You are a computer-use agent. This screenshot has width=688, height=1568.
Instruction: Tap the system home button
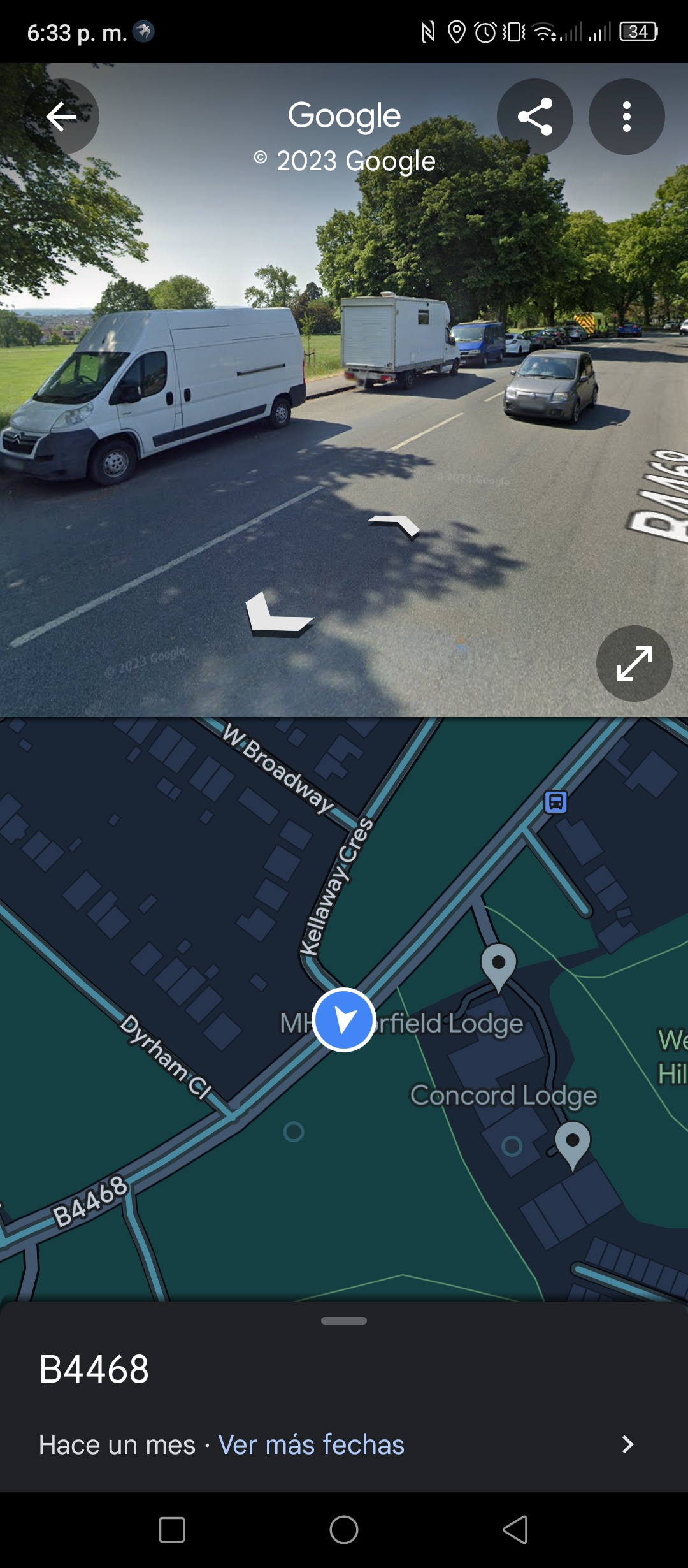344,1530
